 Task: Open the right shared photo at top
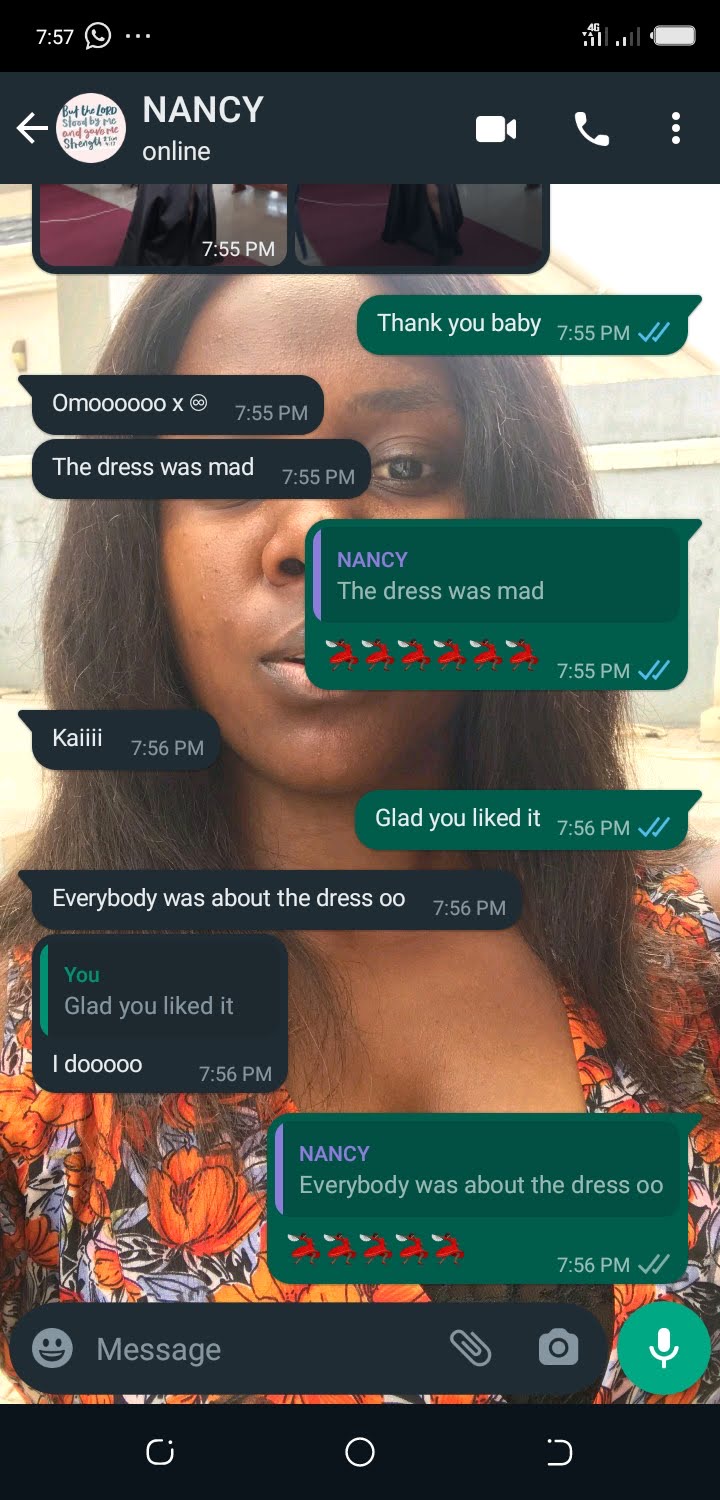click(x=418, y=225)
